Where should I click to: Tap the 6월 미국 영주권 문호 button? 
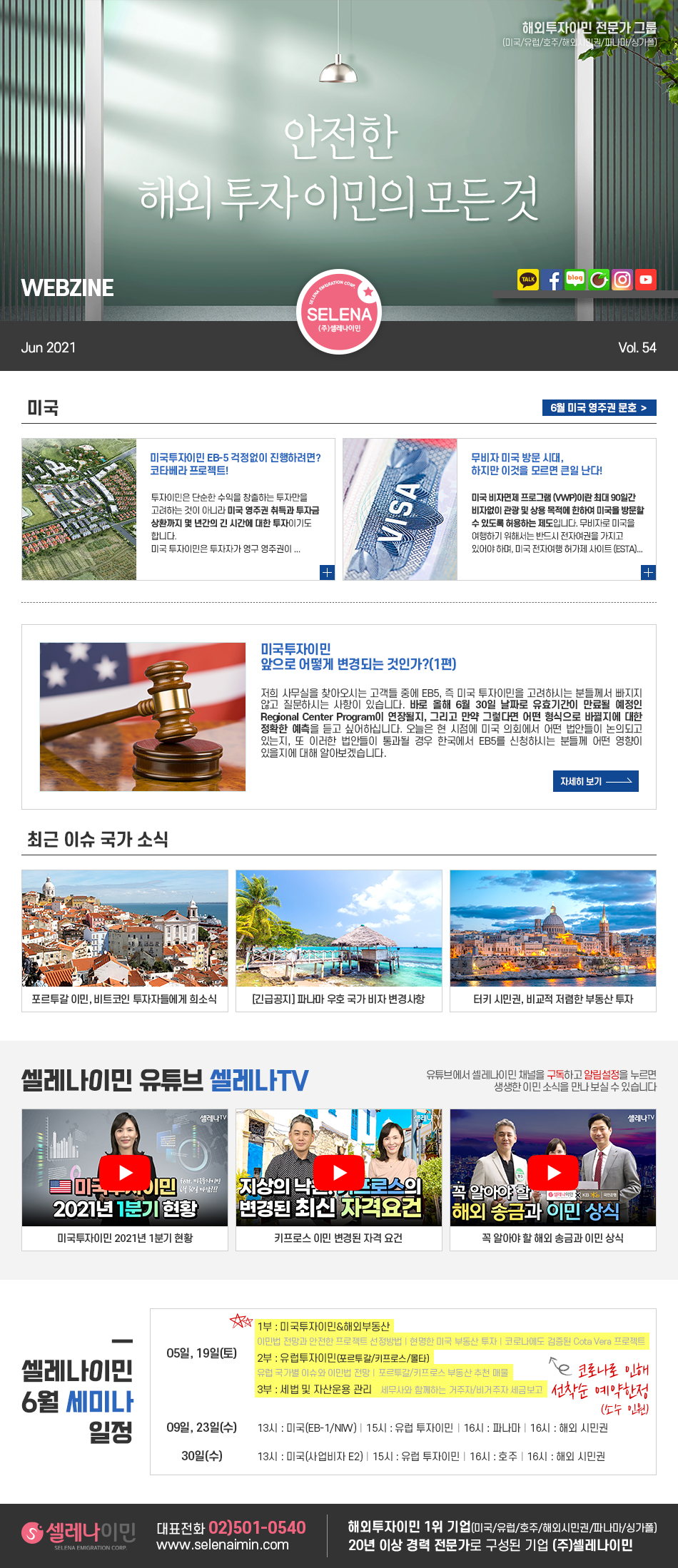599,408
